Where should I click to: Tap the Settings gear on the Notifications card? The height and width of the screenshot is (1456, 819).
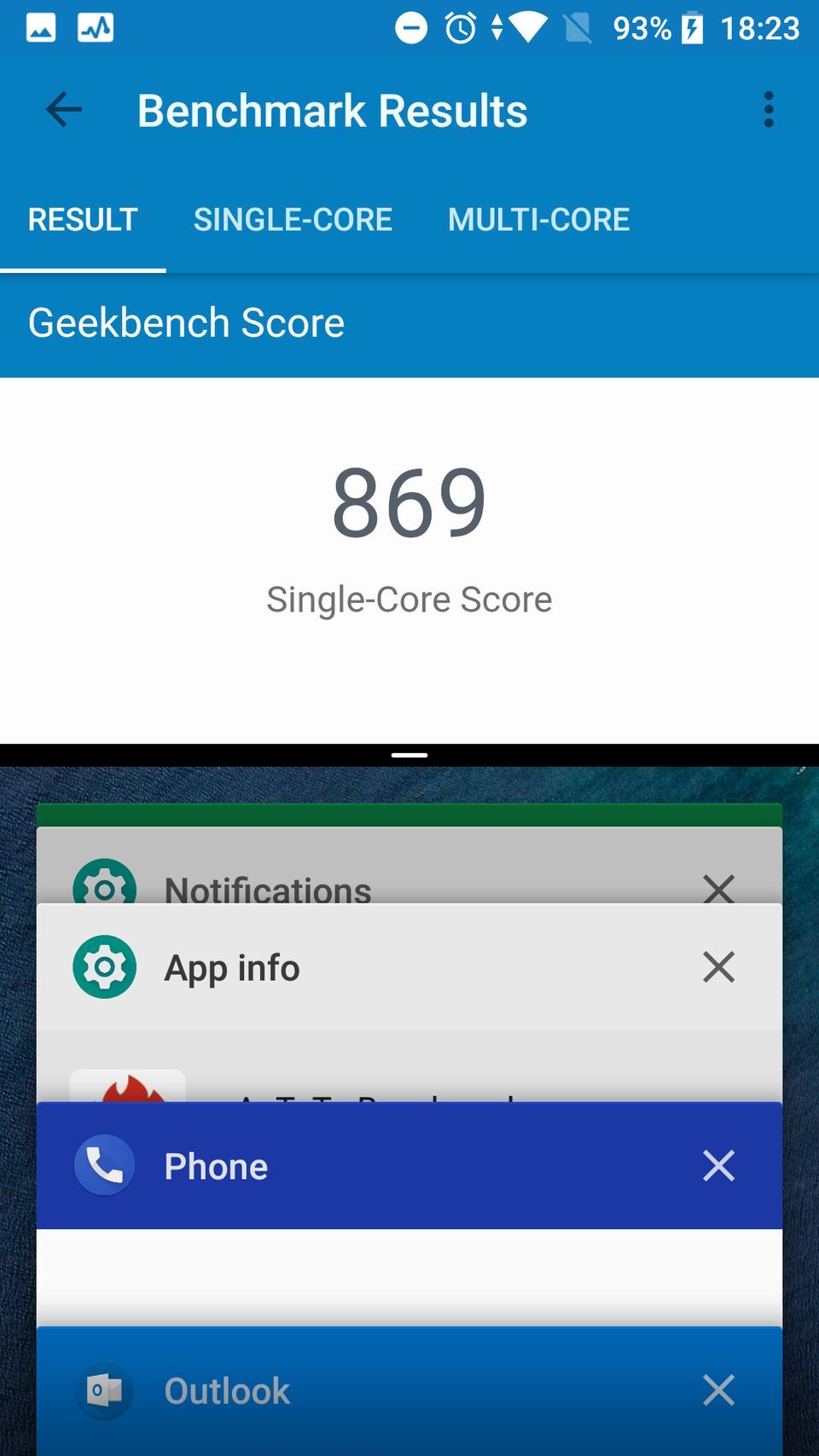pyautogui.click(x=104, y=889)
